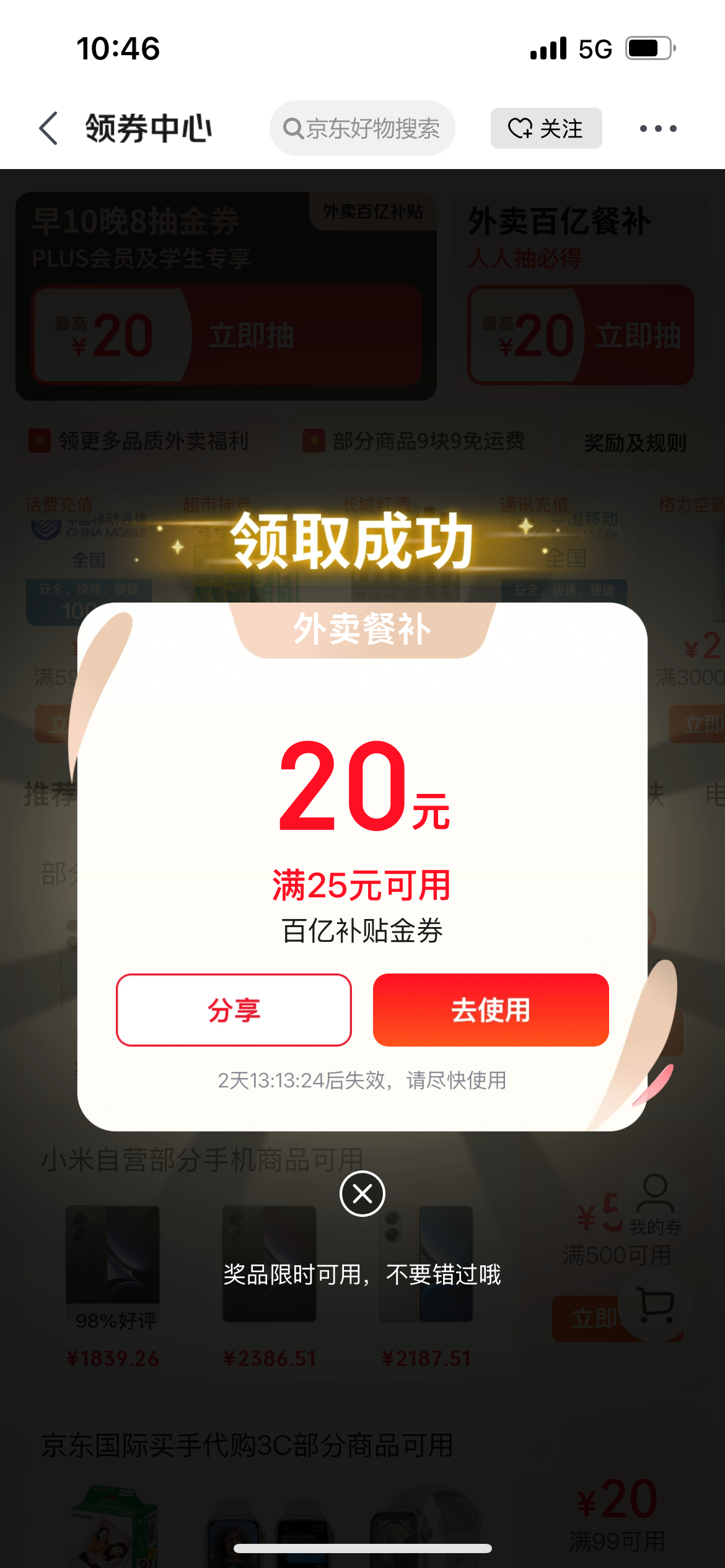The width and height of the screenshot is (725, 1568).
Task: Dismiss the coupon success popup
Action: [x=362, y=1193]
